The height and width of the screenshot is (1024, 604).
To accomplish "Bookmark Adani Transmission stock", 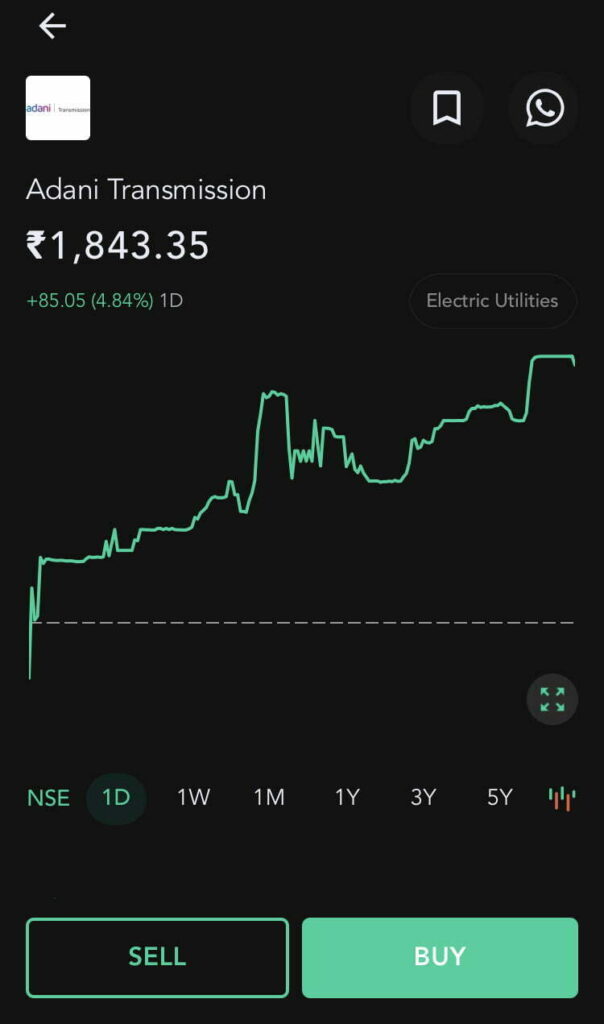I will 446,108.
